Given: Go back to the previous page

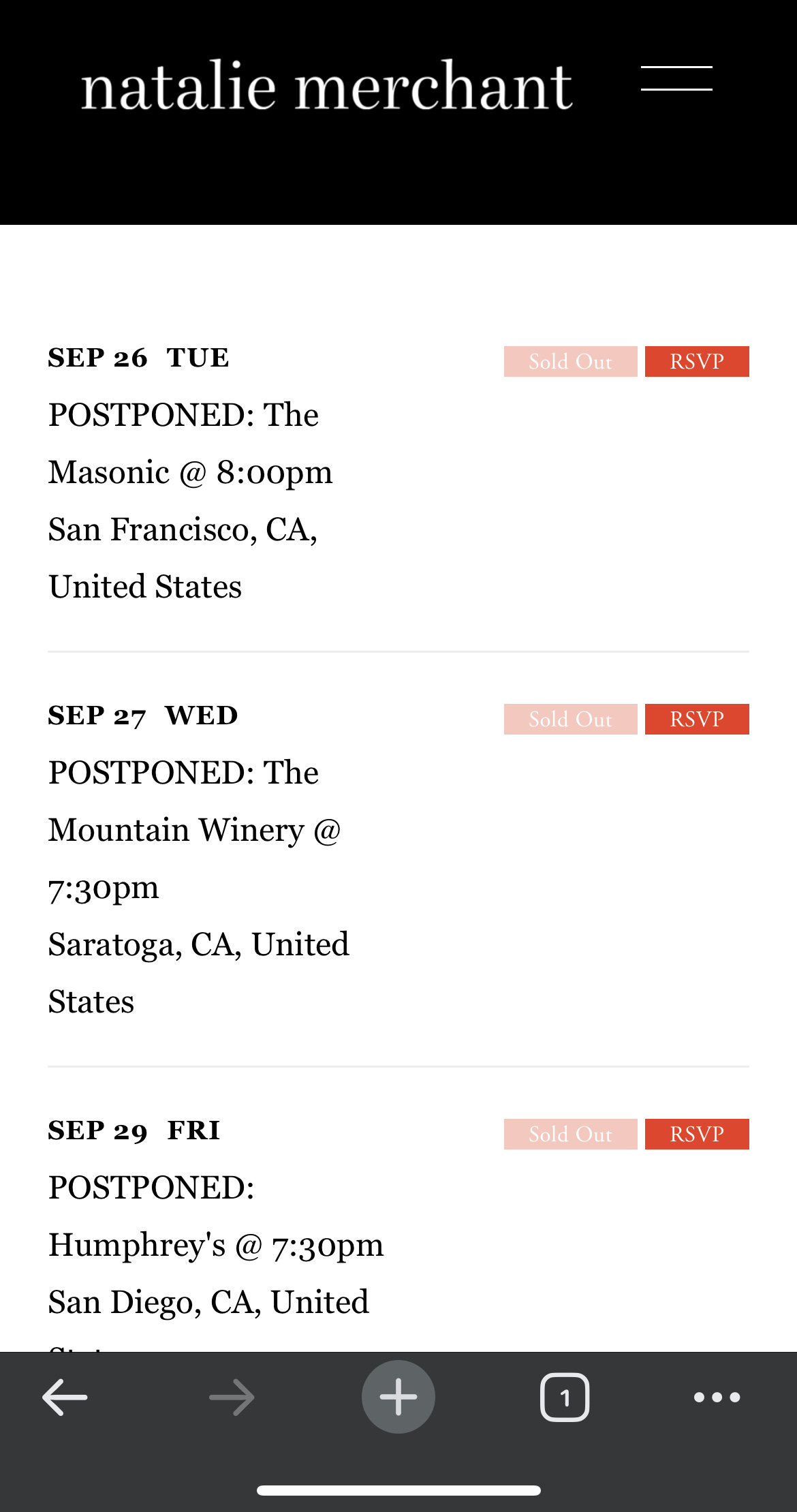Looking at the screenshot, I should click(65, 1398).
